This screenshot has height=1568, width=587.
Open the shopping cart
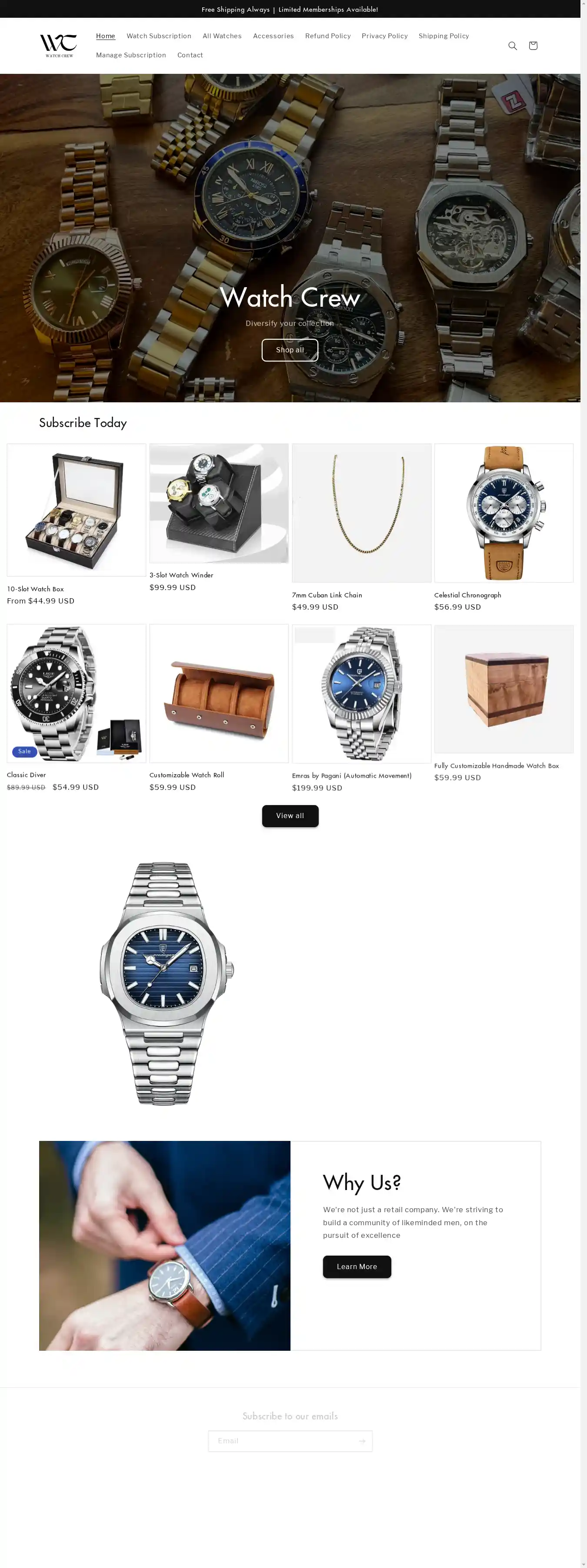[x=533, y=46]
